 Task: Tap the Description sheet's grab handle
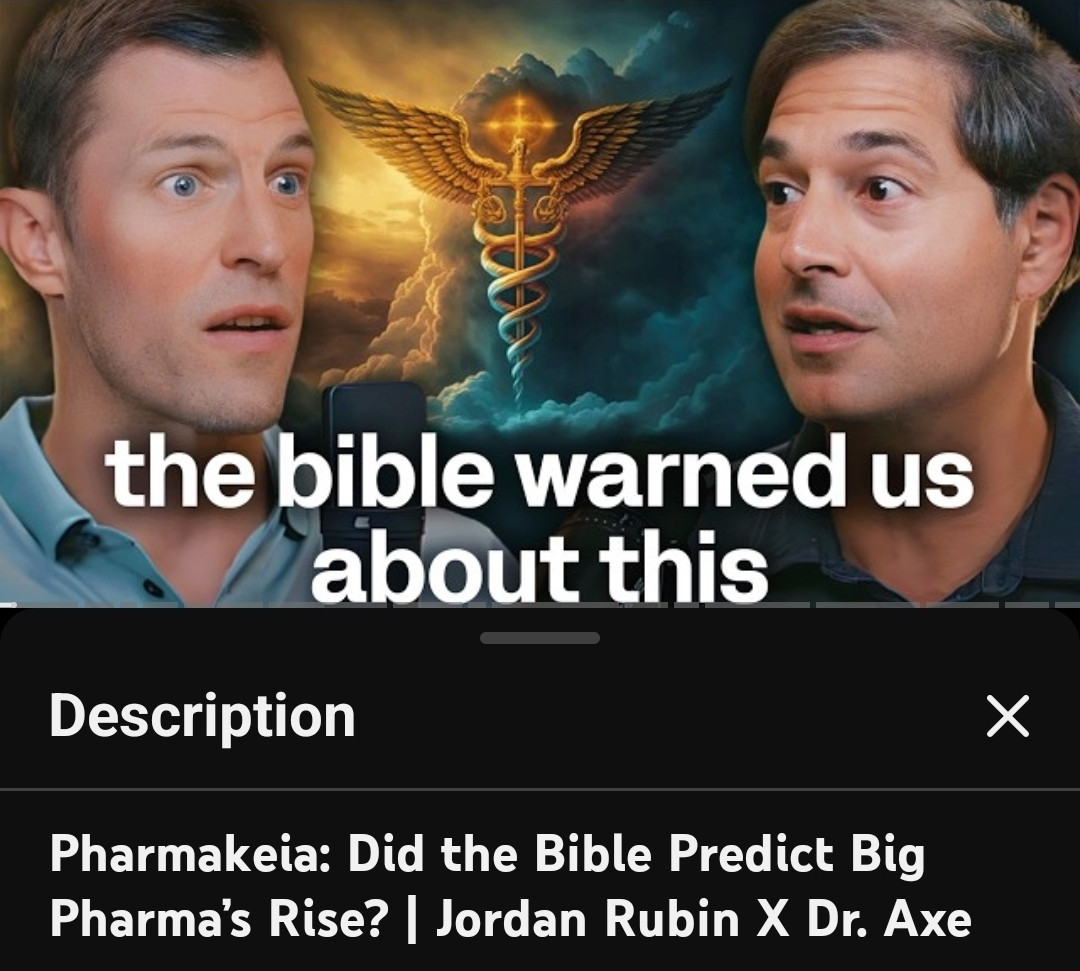coord(540,638)
